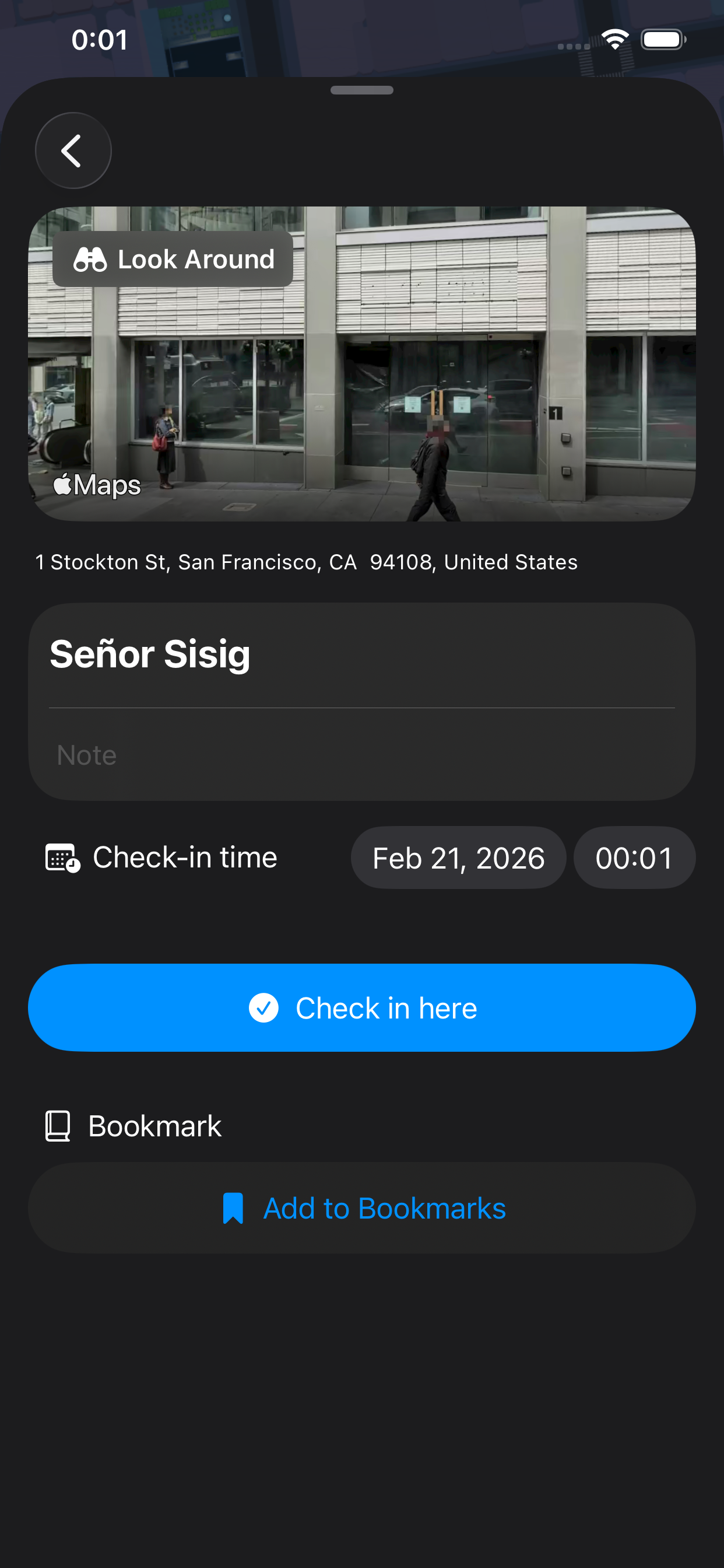Change the check-in date Feb 21, 2026
Screen dimensions: 724x1568
pyautogui.click(x=458, y=857)
